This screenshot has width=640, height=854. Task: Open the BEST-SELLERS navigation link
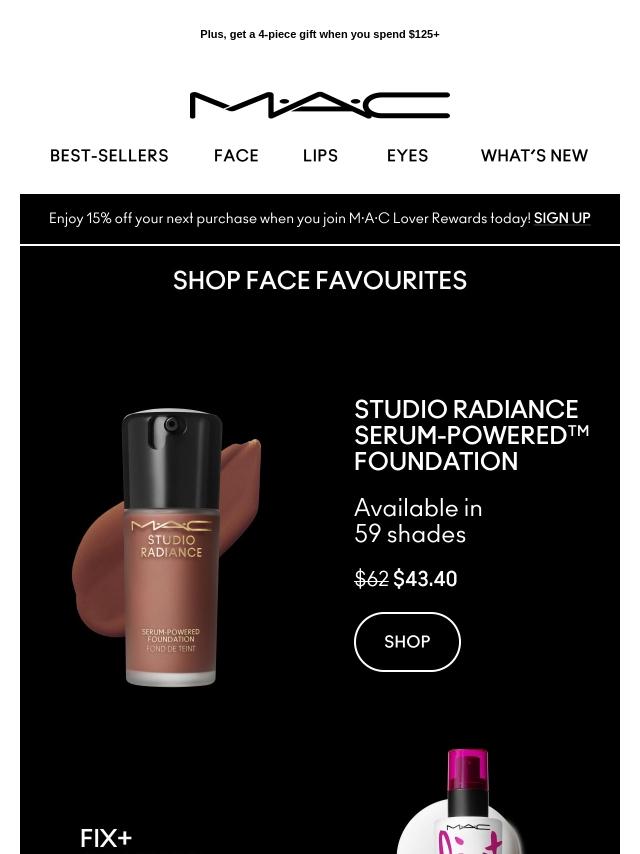click(109, 156)
